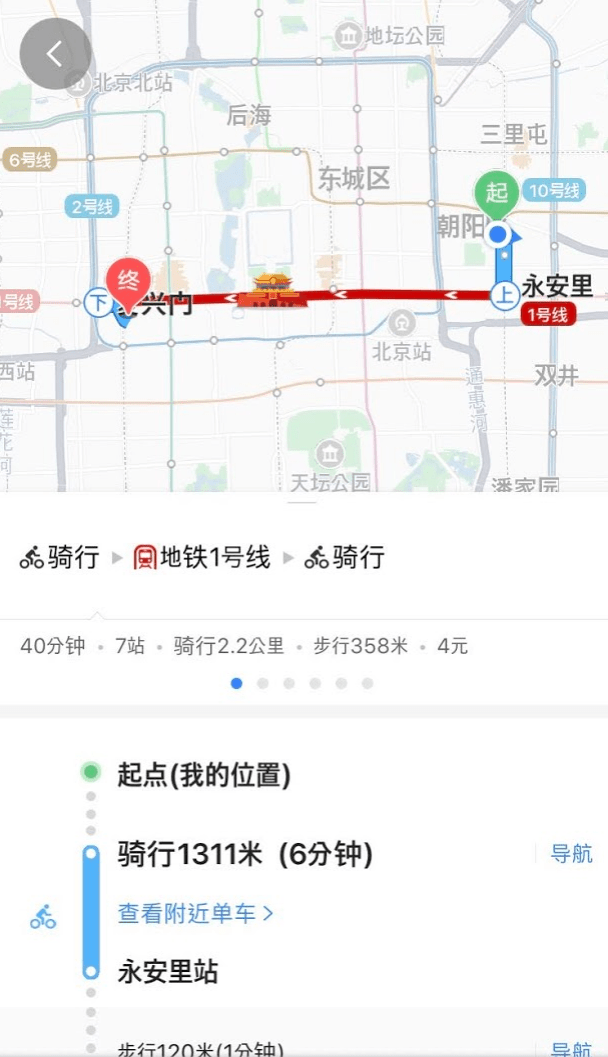608x1057 pixels.
Task: Start navigation for 步行120米 segment
Action: (x=571, y=1048)
